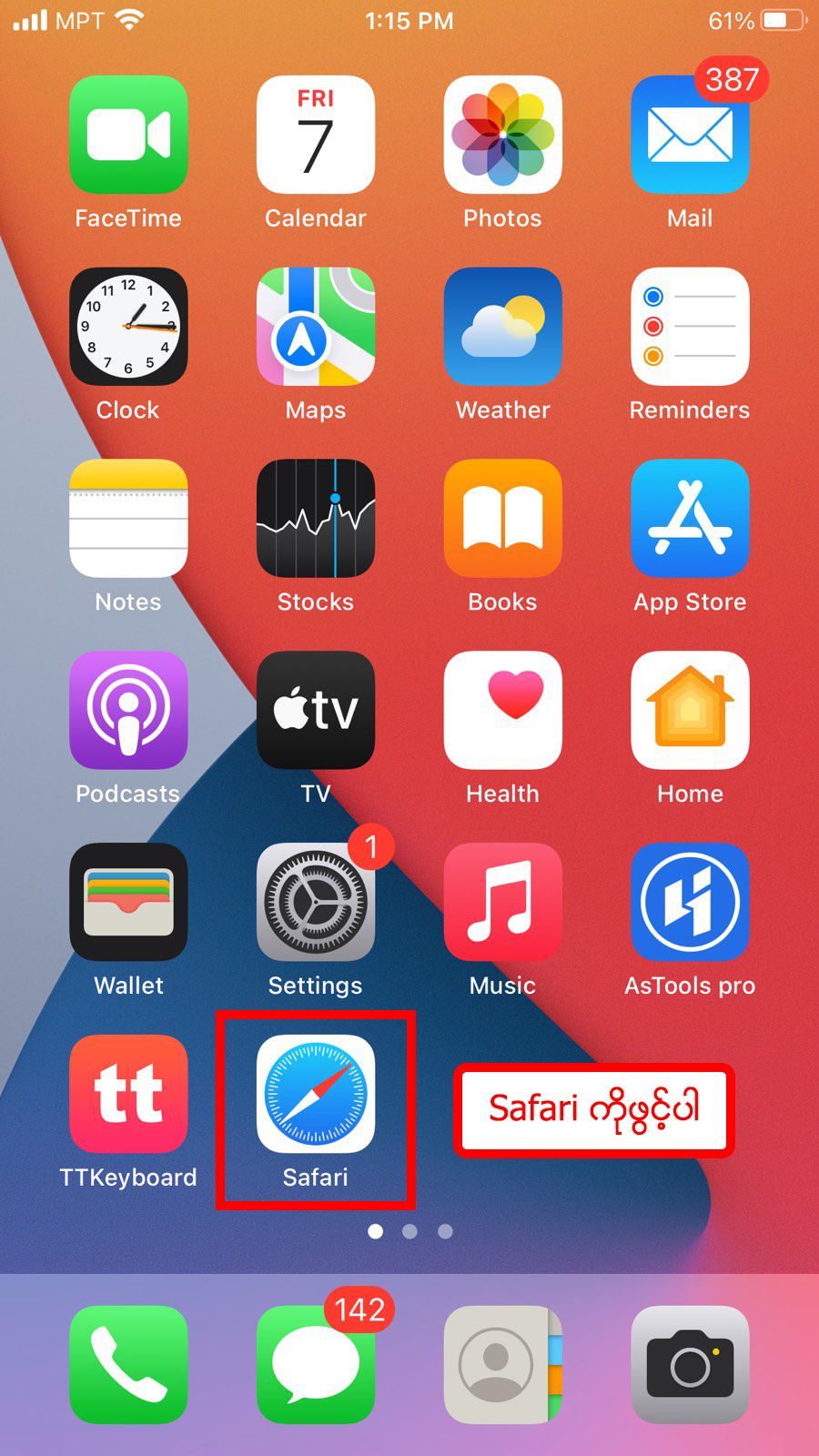Check the Weather app

[x=502, y=327]
